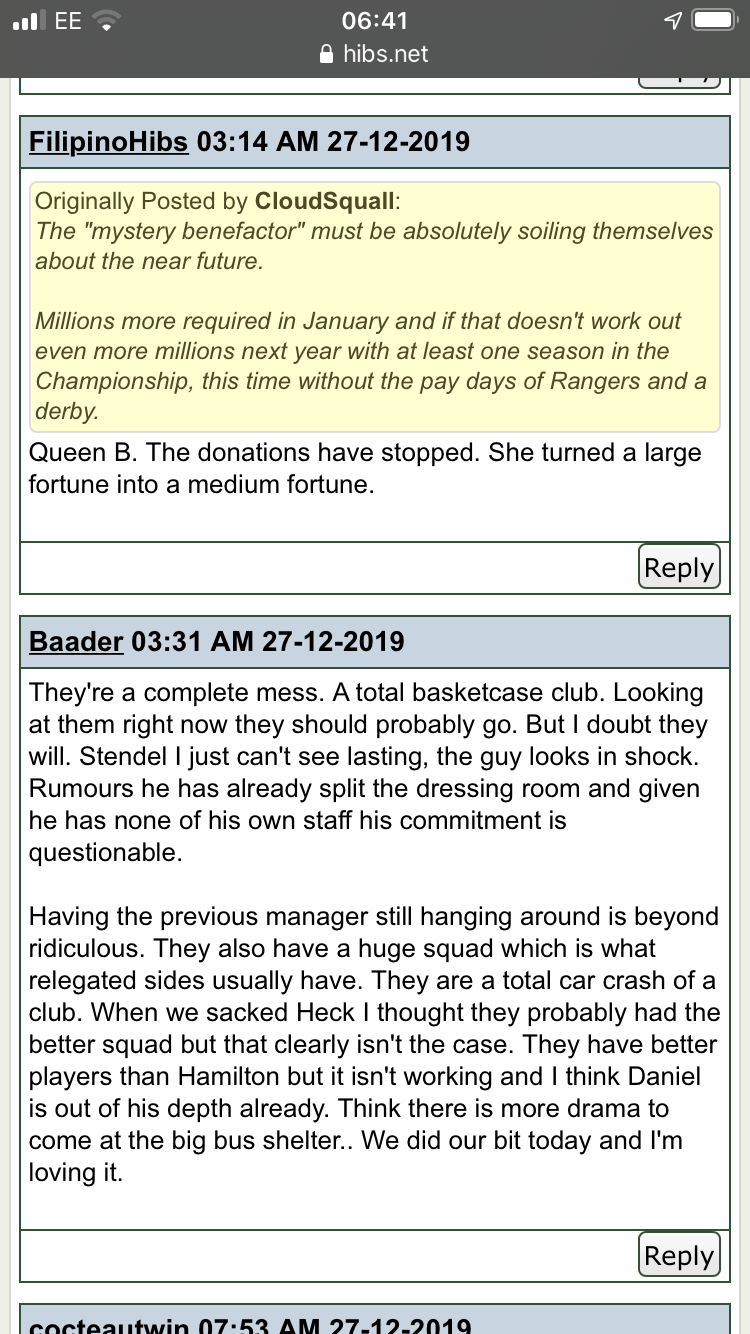Image resolution: width=750 pixels, height=1334 pixels.
Task: Open Baader's user profile link
Action: point(76,642)
